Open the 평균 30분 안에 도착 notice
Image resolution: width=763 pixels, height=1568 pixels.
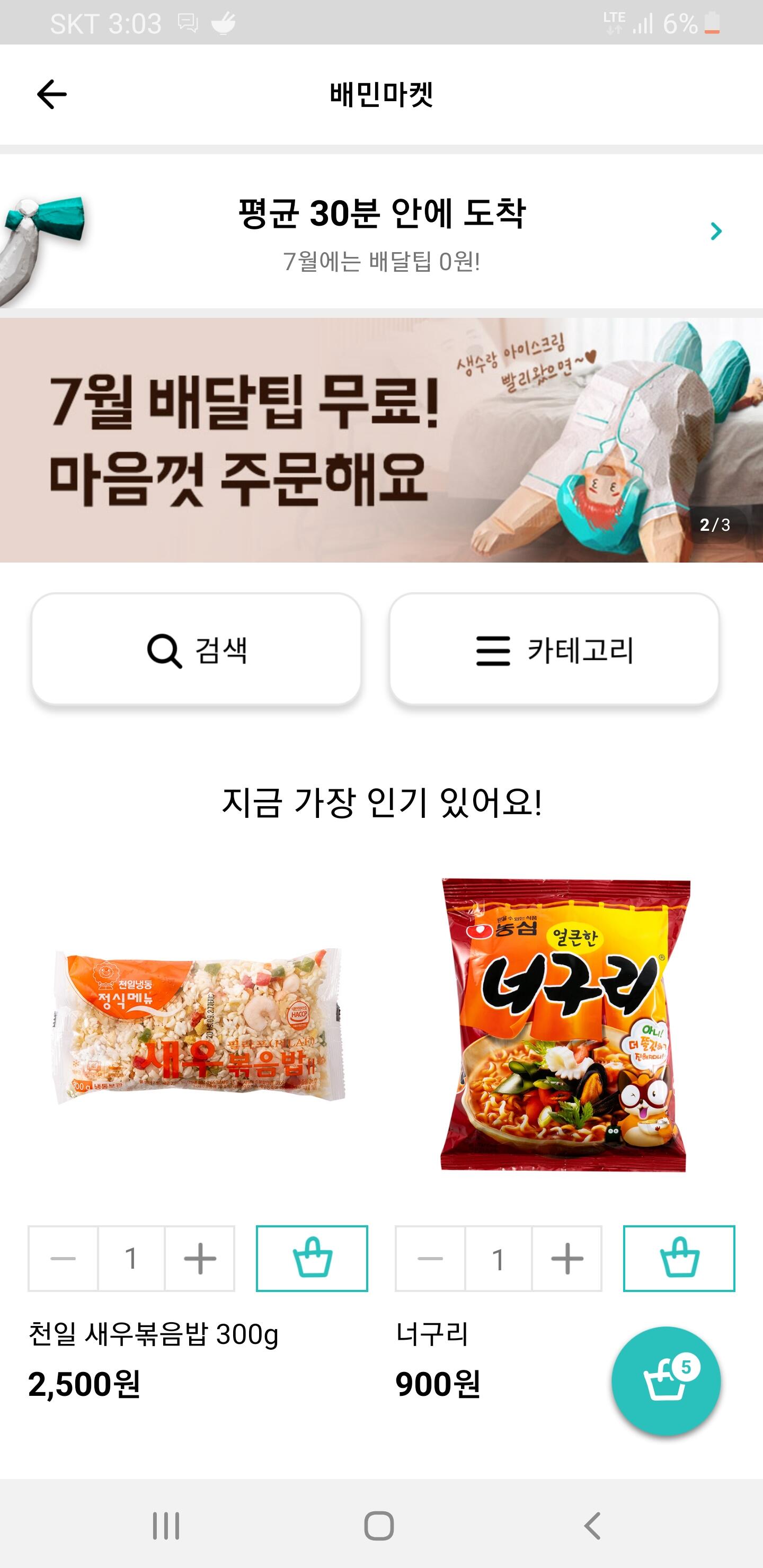381,231
